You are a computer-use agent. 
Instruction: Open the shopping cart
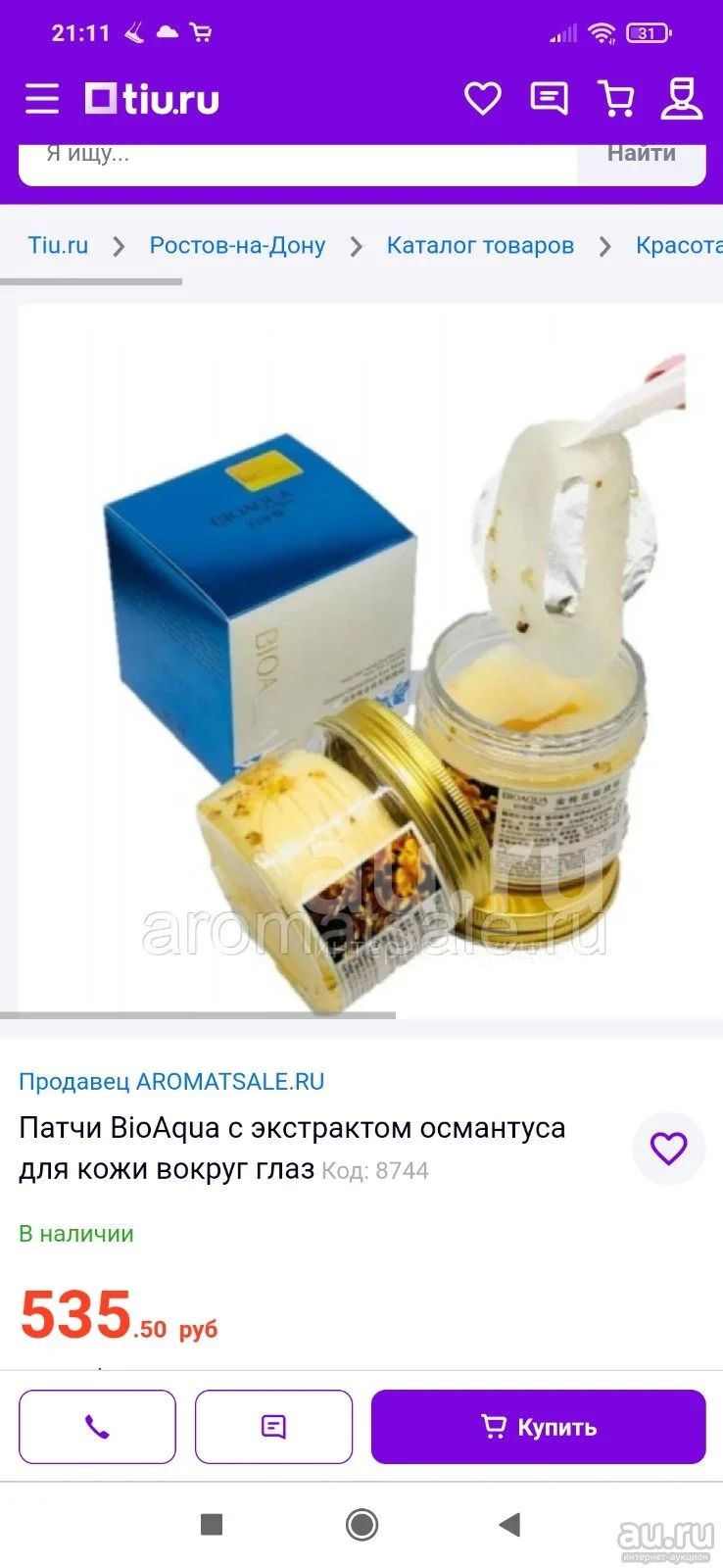click(616, 99)
